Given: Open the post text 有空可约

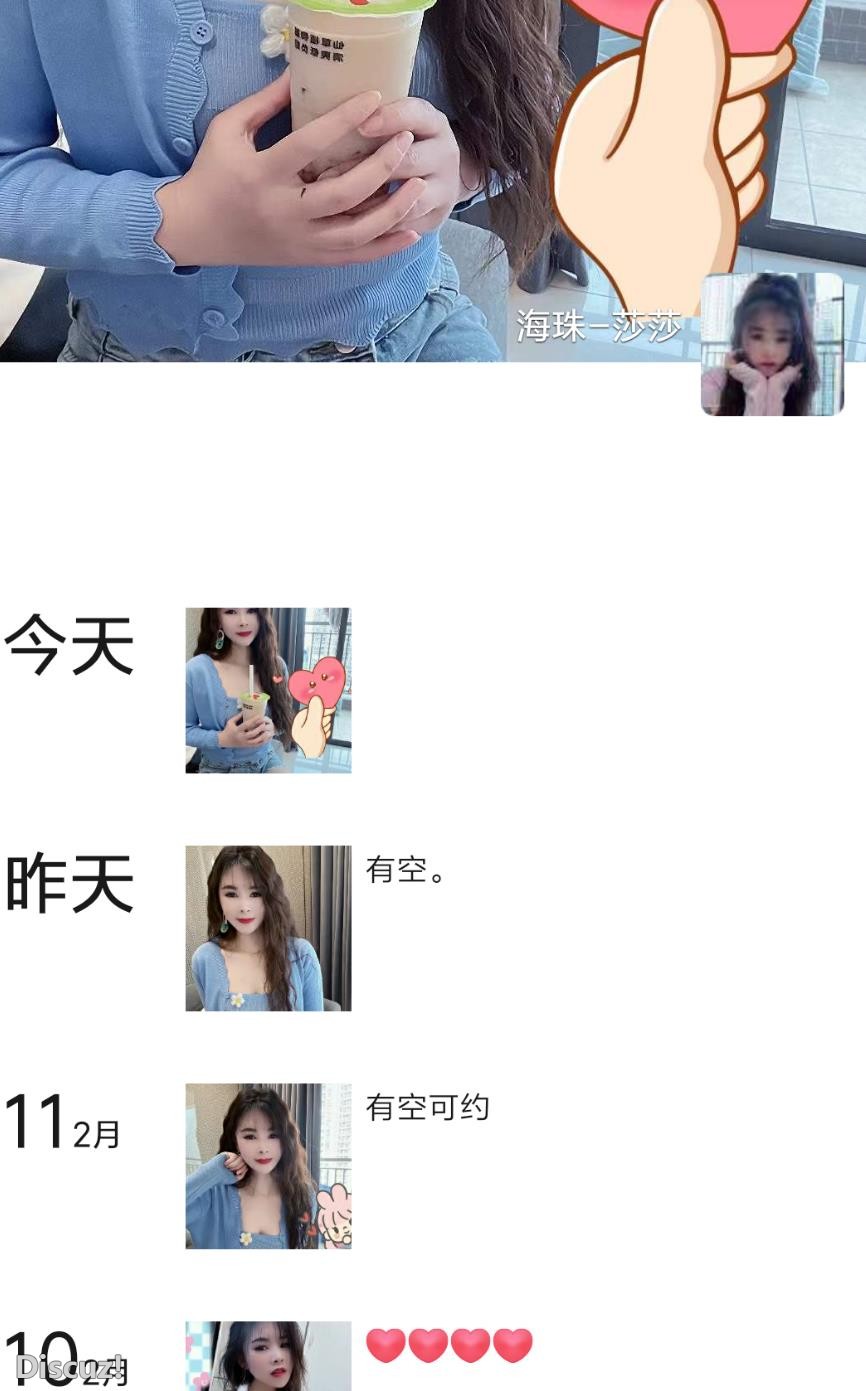Looking at the screenshot, I should coord(430,1109).
